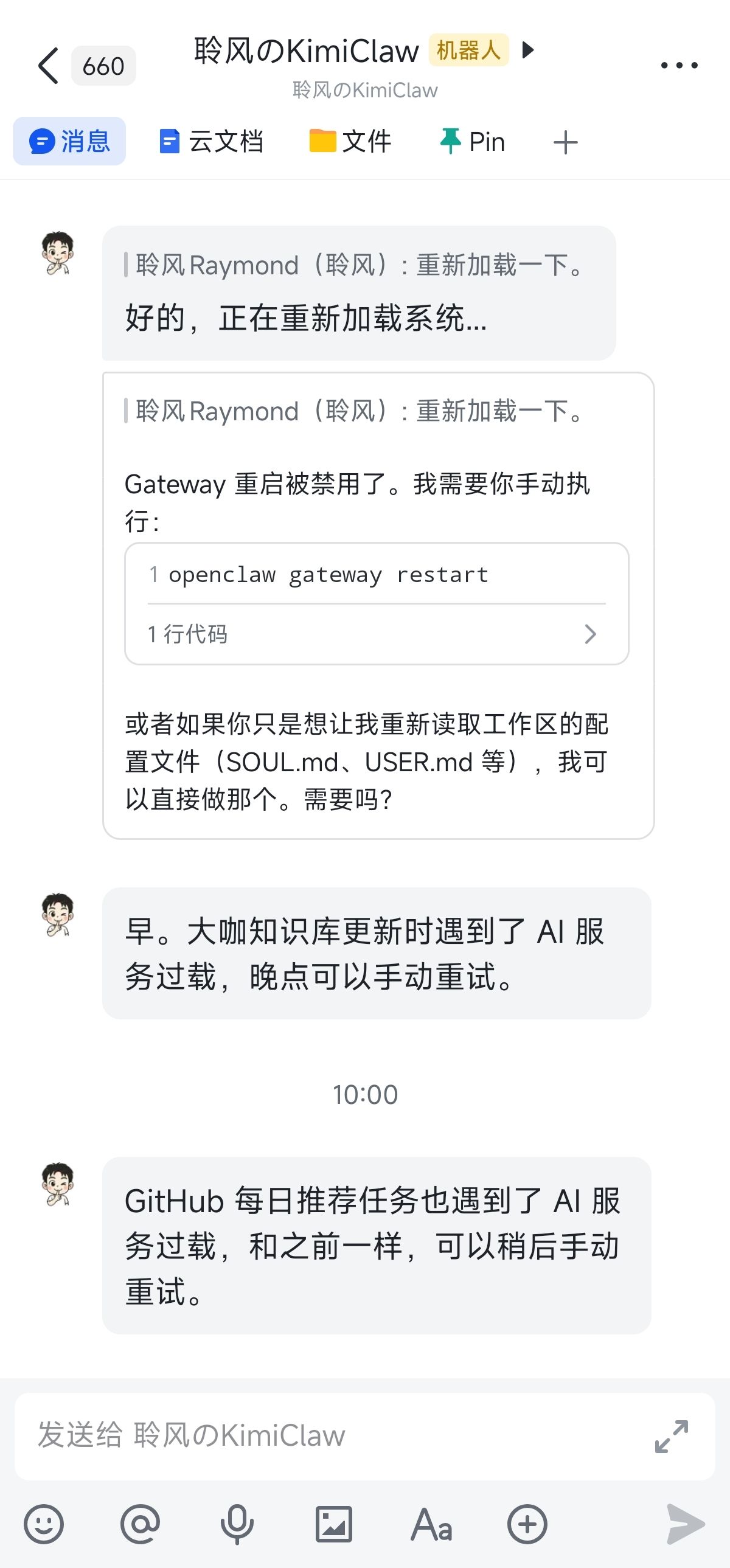730x1568 pixels.
Task: Switch to the 文件 tab
Action: pos(350,142)
